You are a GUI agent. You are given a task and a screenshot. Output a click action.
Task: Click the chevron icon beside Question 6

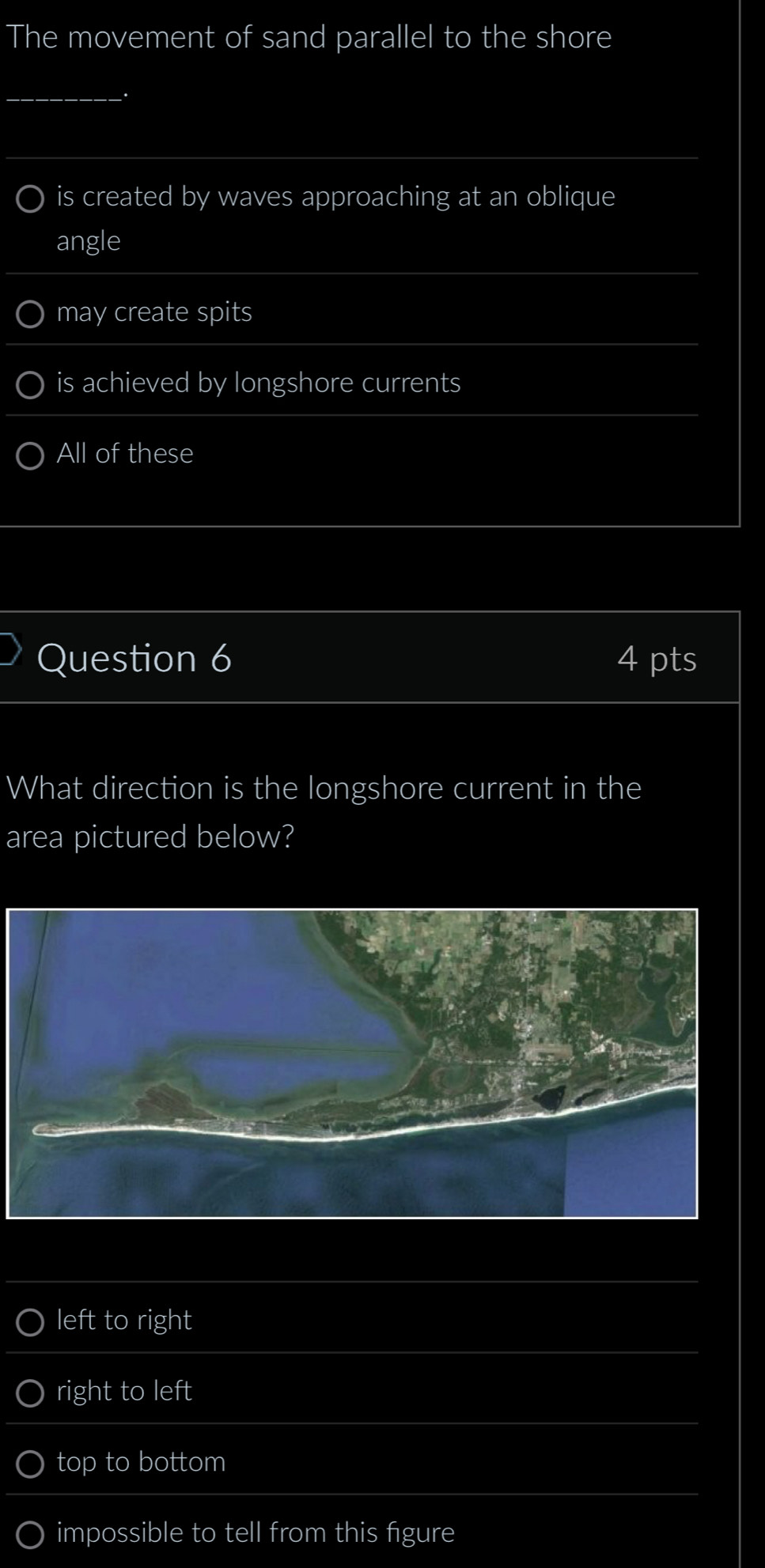tap(6, 648)
